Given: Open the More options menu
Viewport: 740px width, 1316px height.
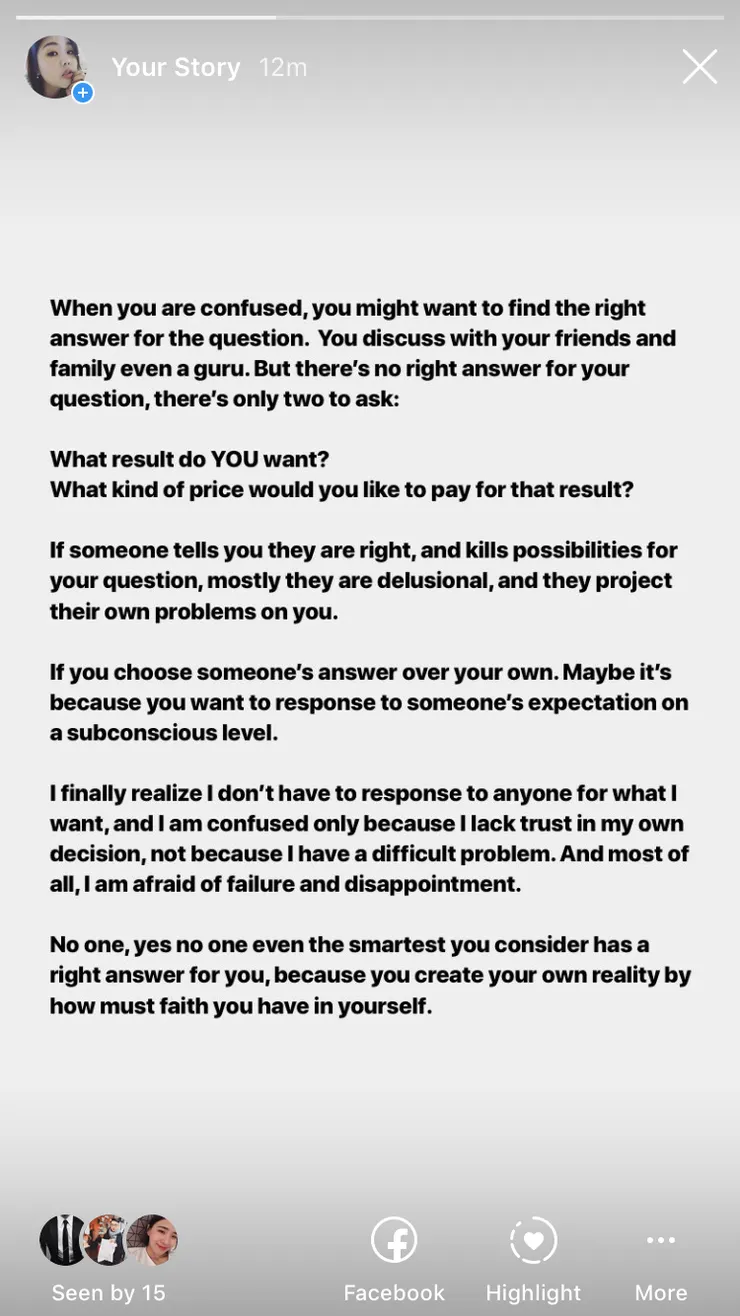Looking at the screenshot, I should point(660,1259).
